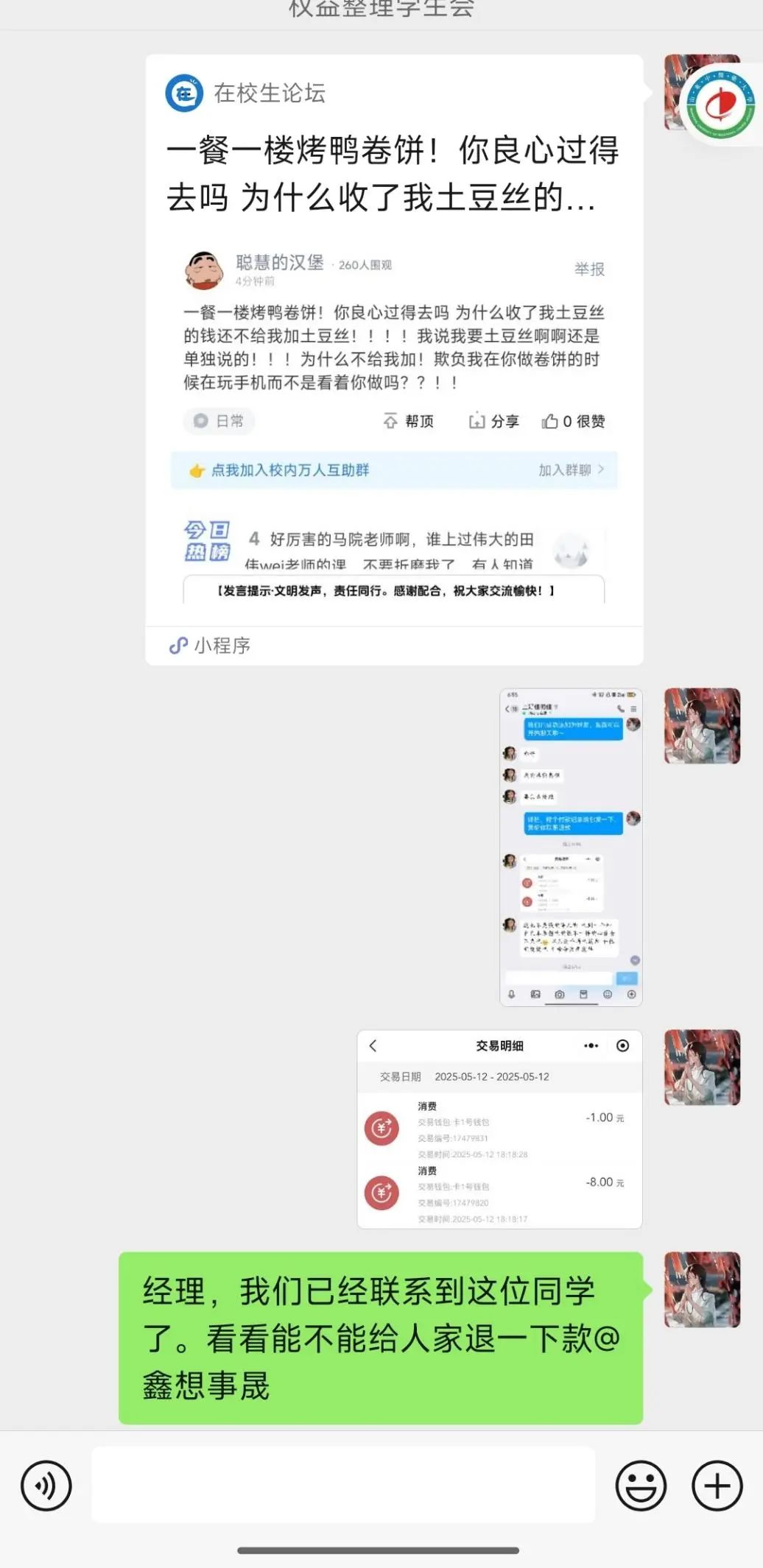Tap the floating university logo badge
763x1568 pixels.
coord(720,107)
